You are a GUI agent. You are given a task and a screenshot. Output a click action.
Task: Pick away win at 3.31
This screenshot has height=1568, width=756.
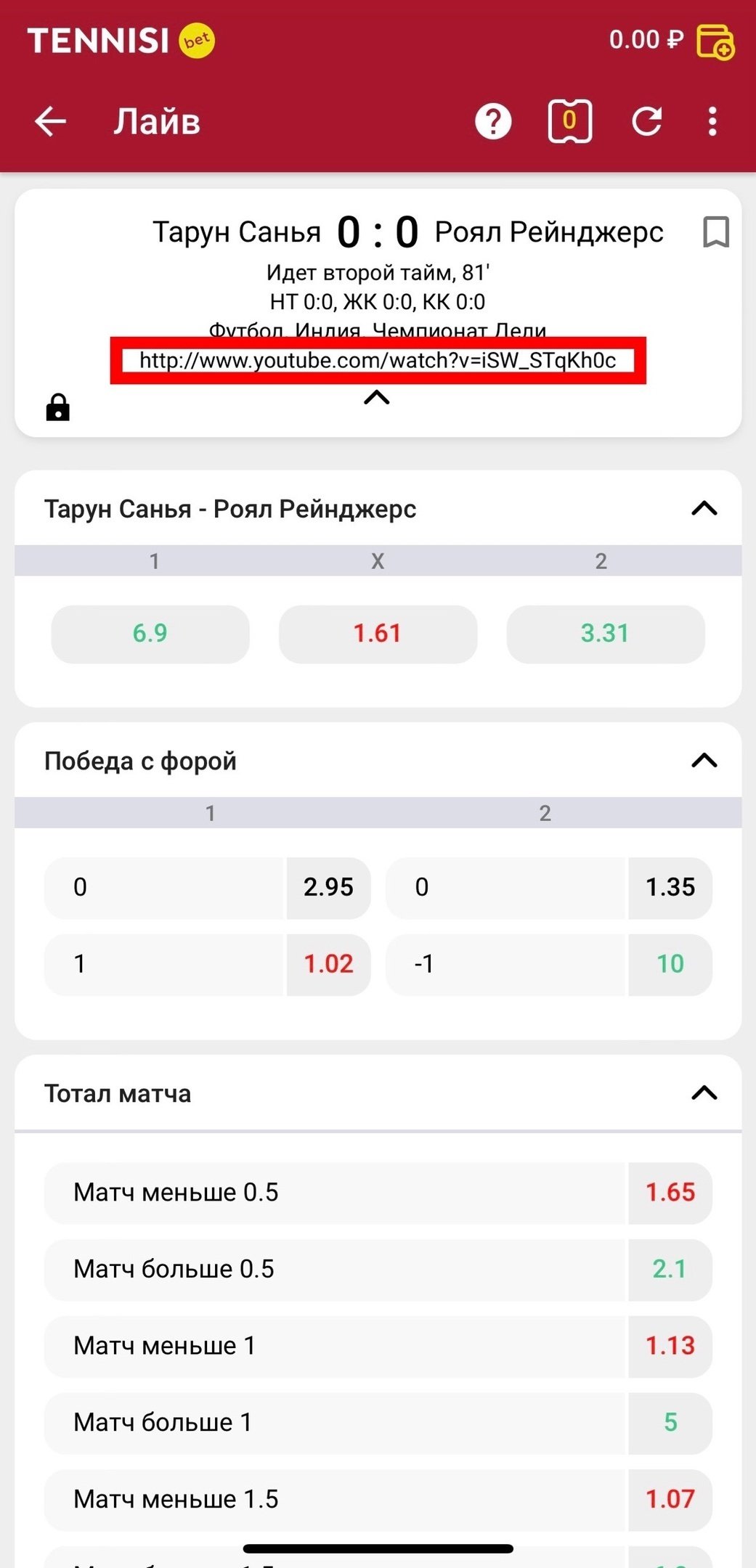[605, 634]
